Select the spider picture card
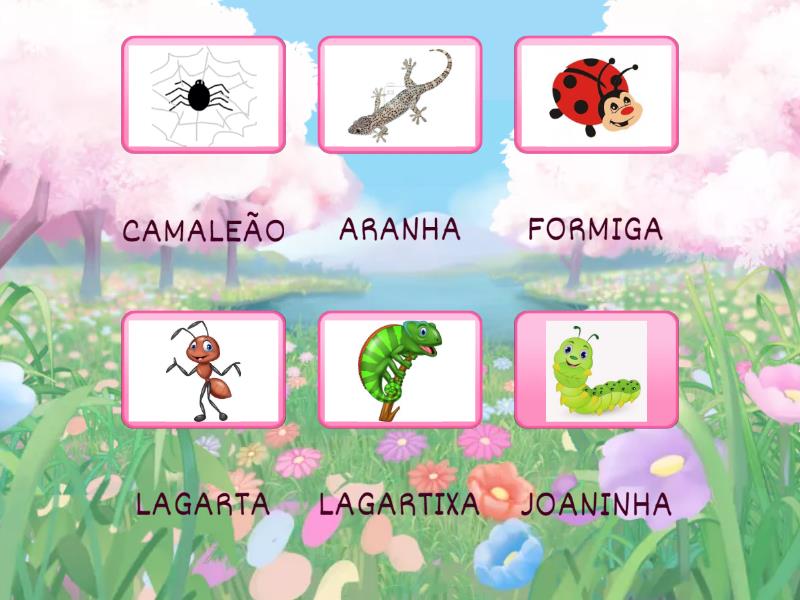 tap(203, 95)
